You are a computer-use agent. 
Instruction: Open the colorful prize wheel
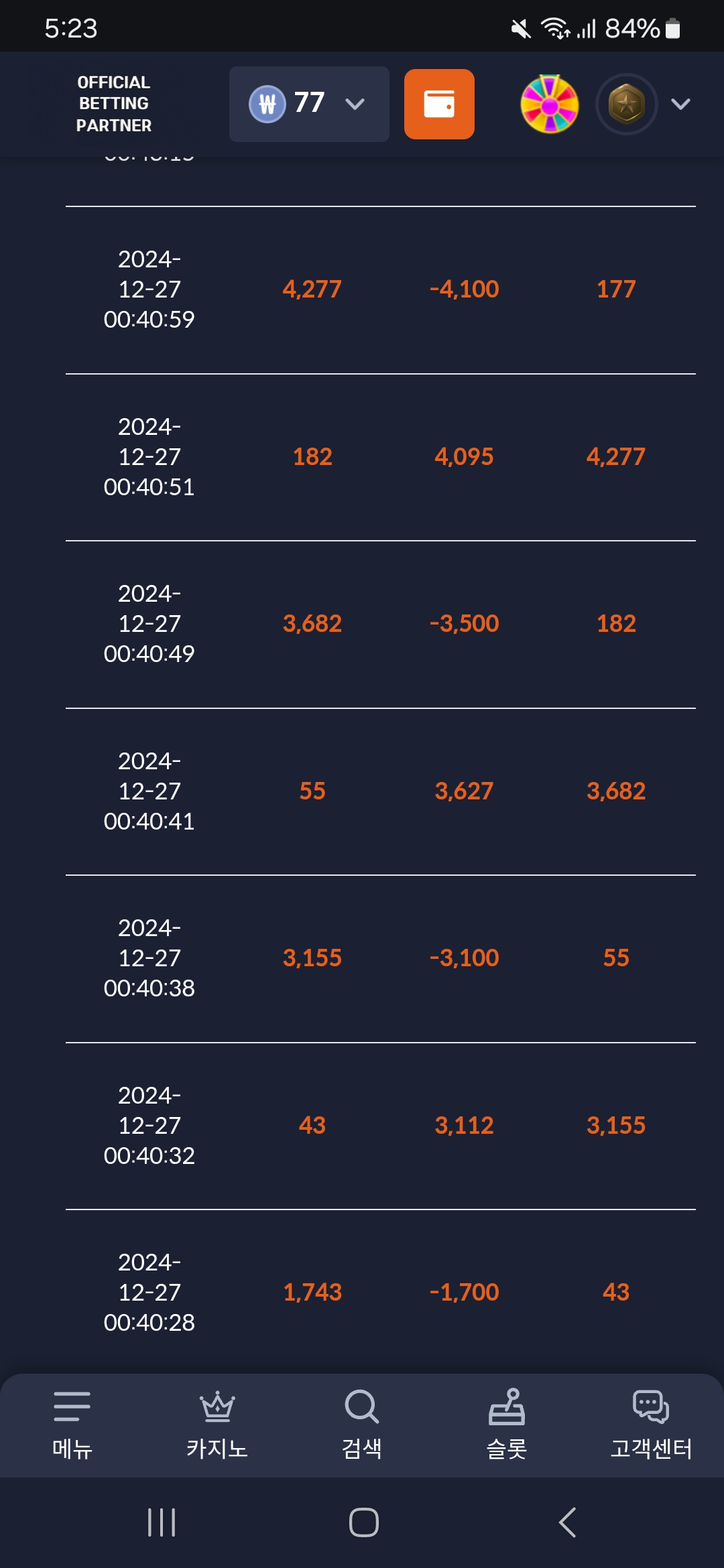[550, 104]
